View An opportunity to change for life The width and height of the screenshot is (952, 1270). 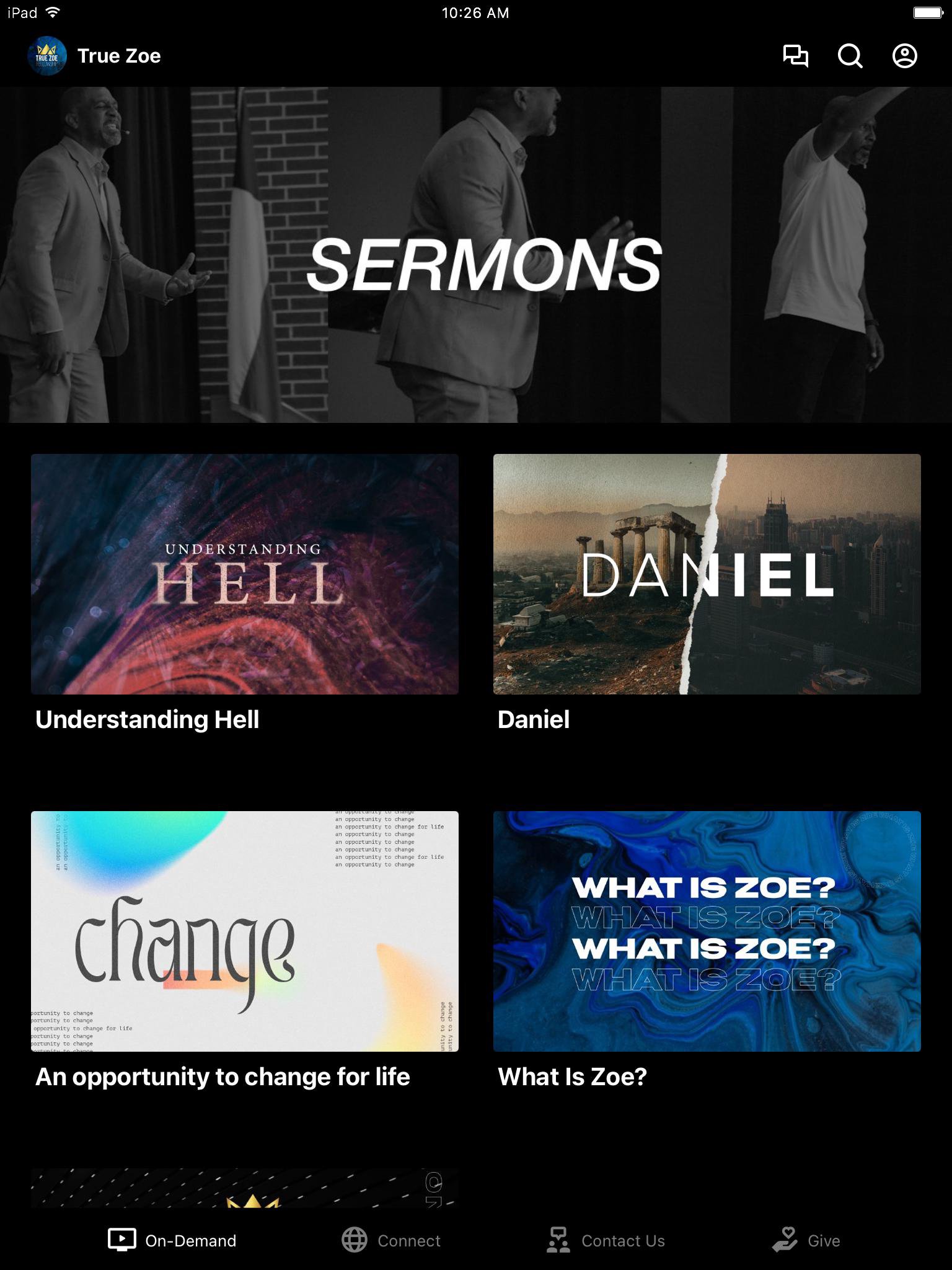[245, 931]
